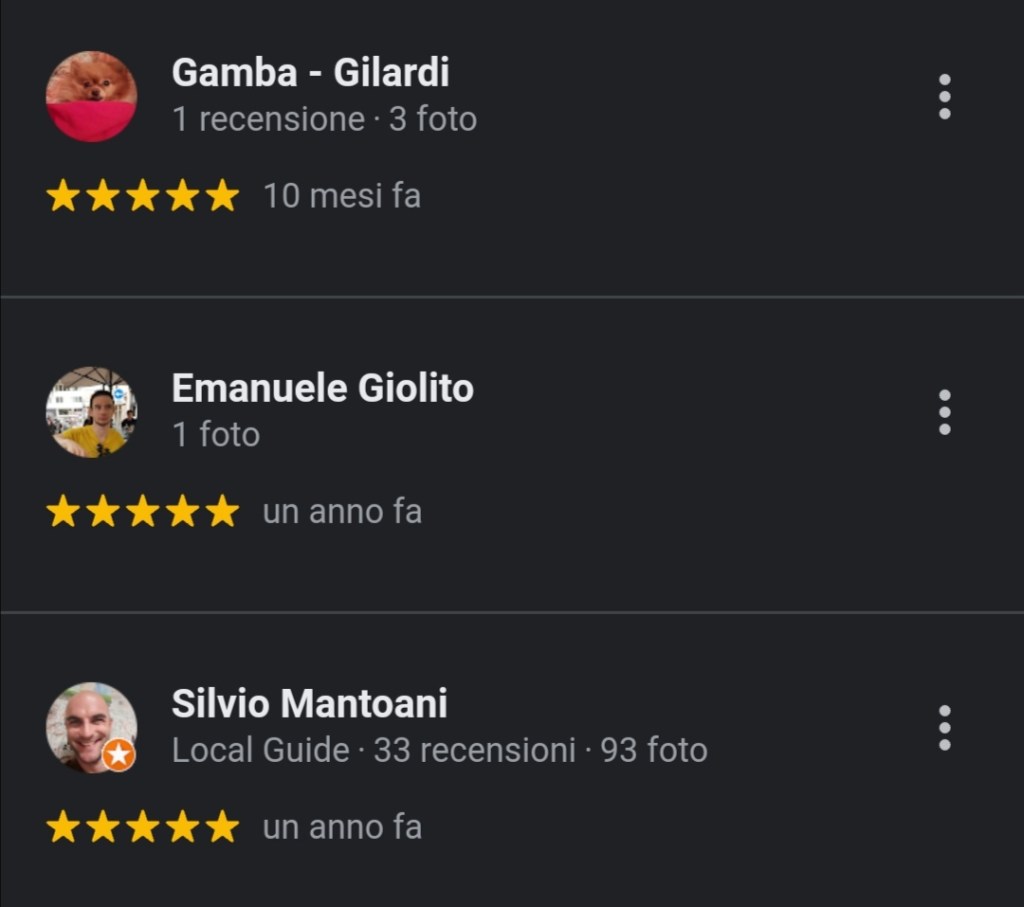Open overflow menu for Emanuele Giolito's review
1024x907 pixels.
[944, 412]
